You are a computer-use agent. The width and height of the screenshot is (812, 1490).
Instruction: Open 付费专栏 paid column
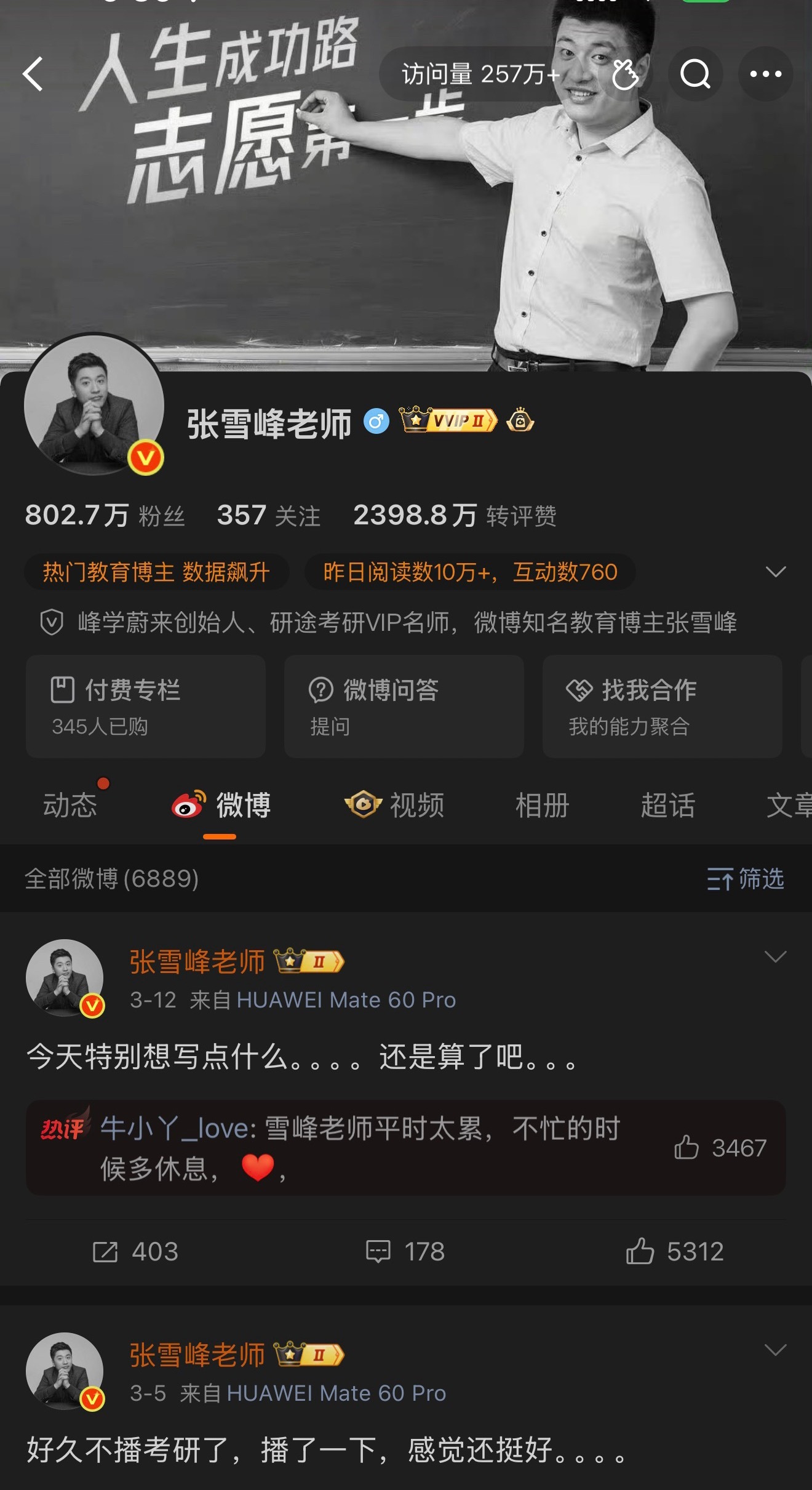(145, 707)
